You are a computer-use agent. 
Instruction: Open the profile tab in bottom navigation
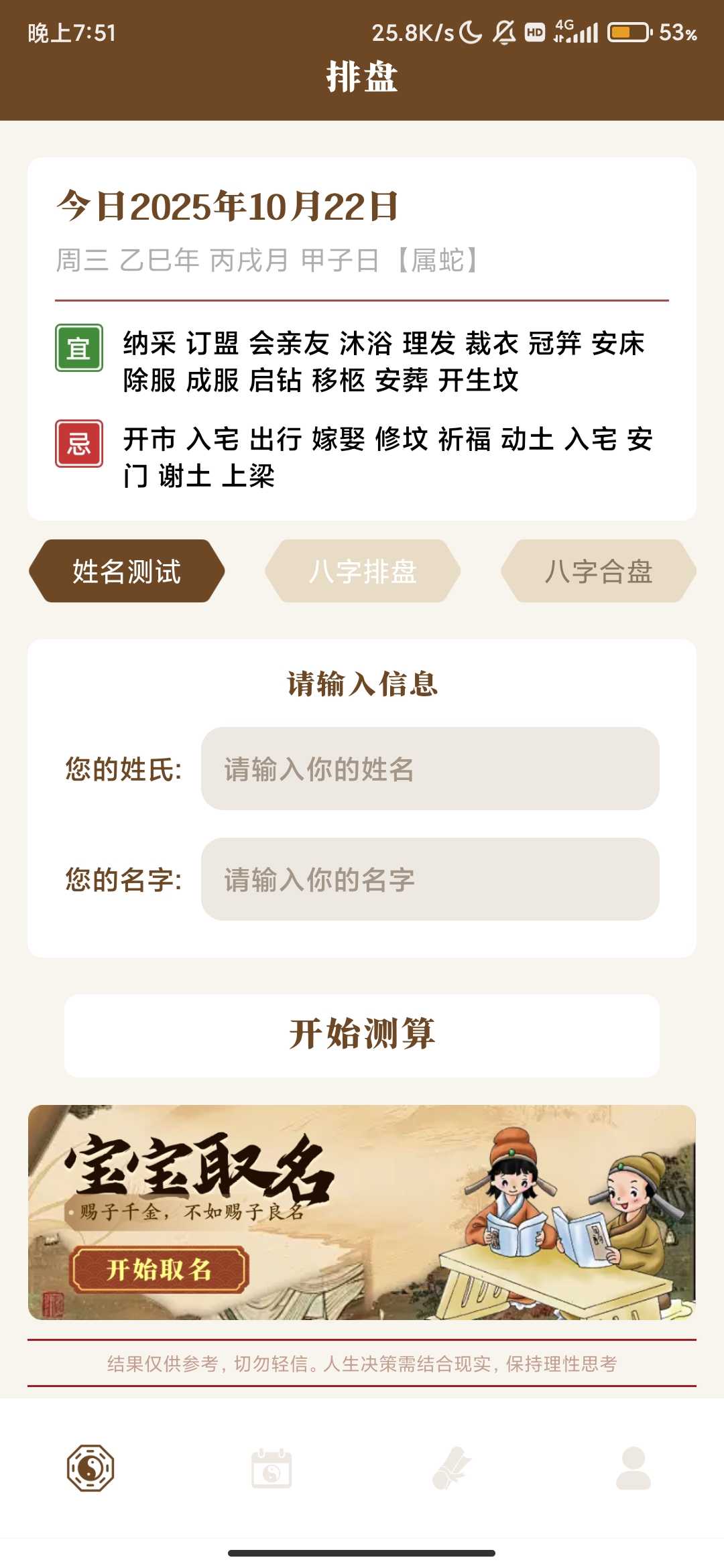[x=633, y=1467]
